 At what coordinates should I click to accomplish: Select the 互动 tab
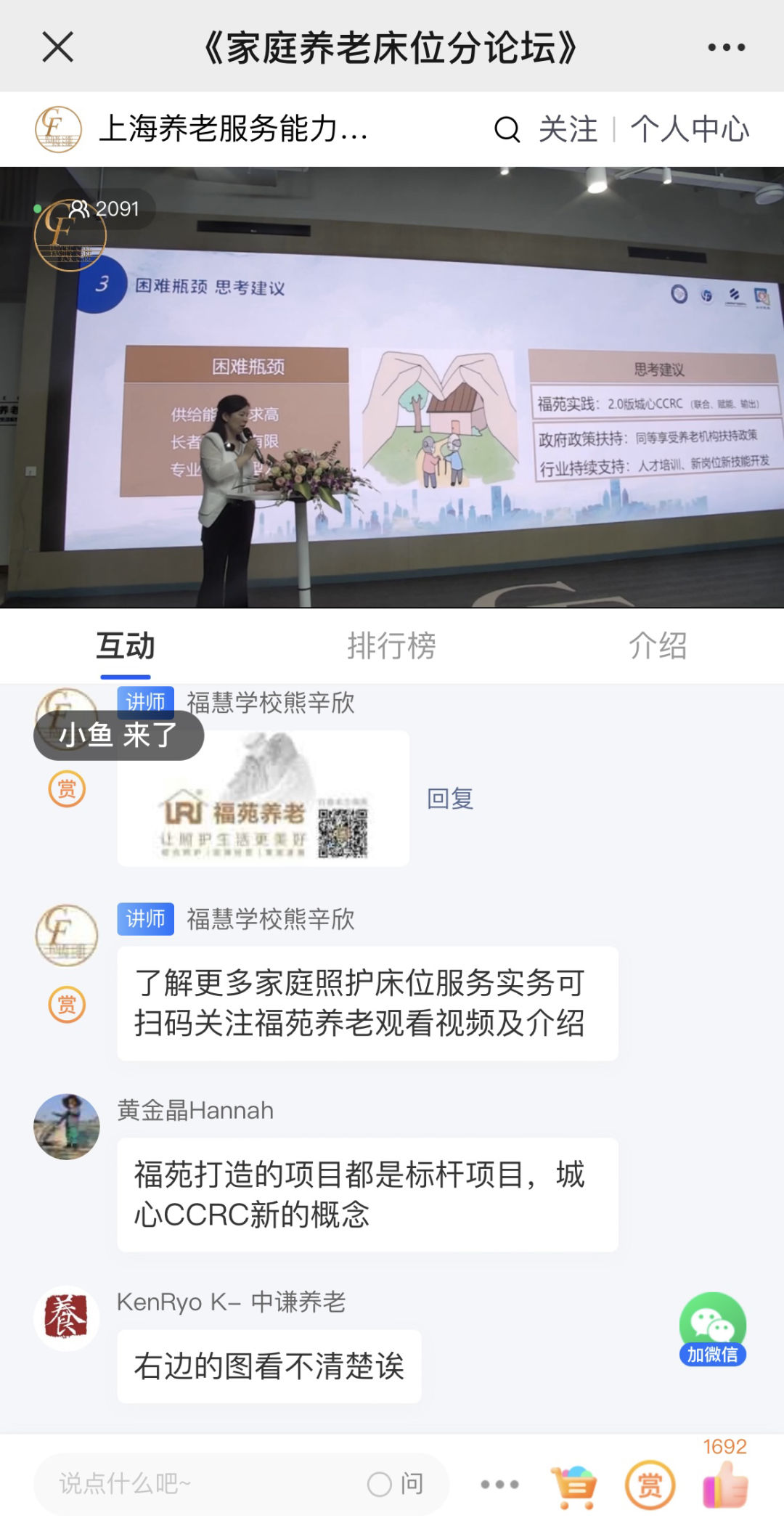point(126,645)
